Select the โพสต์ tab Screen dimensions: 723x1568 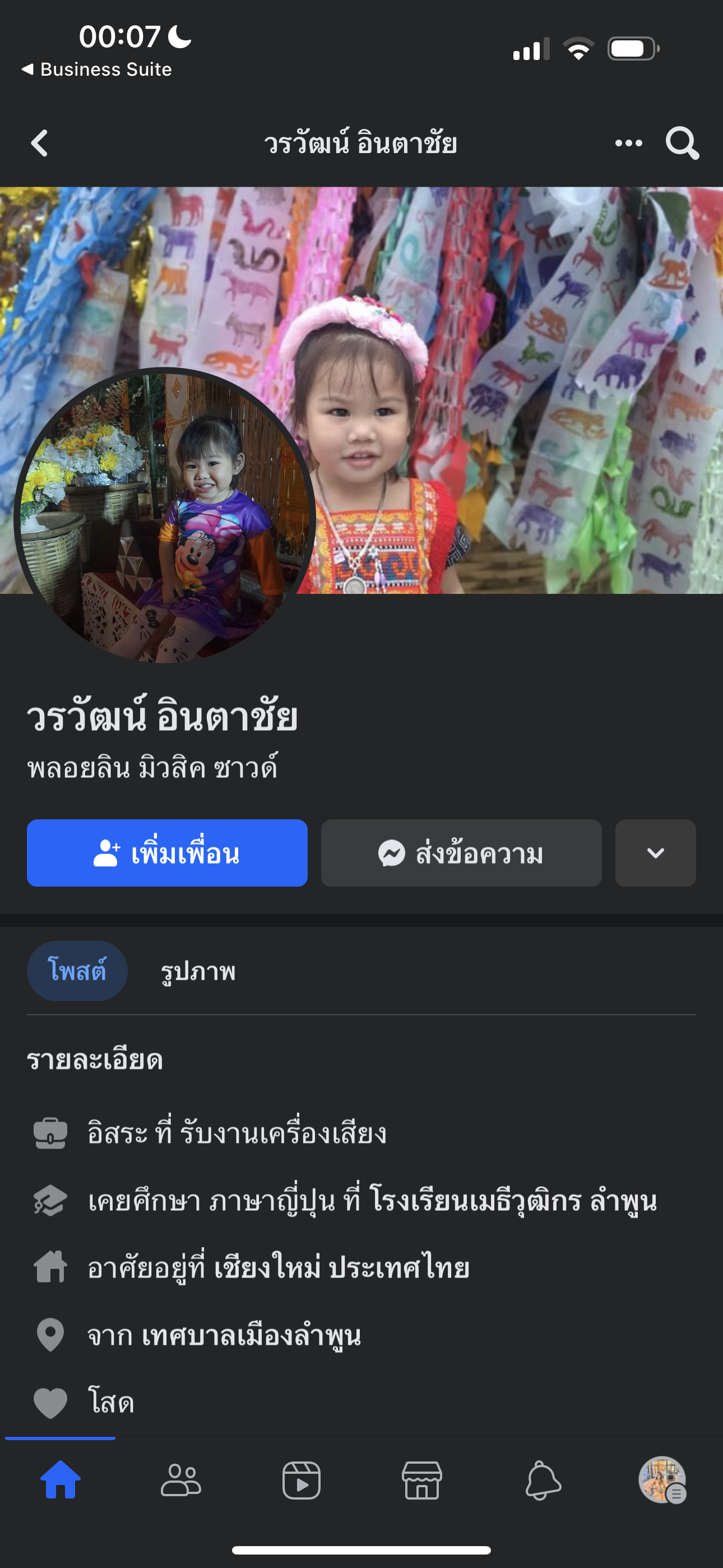click(77, 970)
